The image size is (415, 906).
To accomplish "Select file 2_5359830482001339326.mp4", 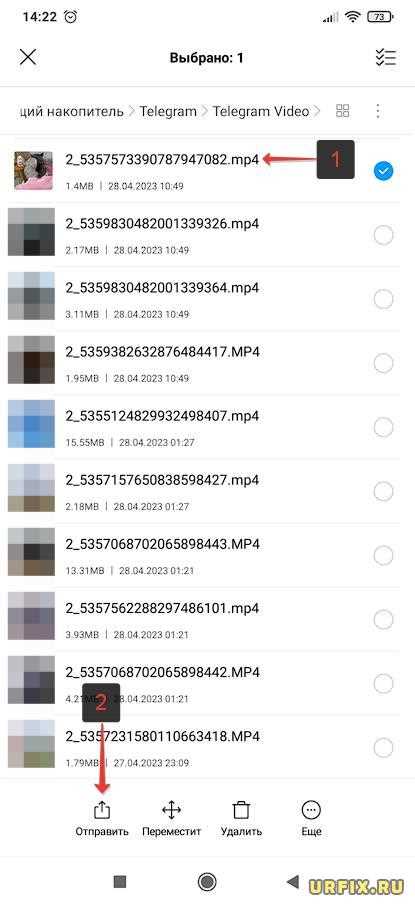I will click(383, 235).
